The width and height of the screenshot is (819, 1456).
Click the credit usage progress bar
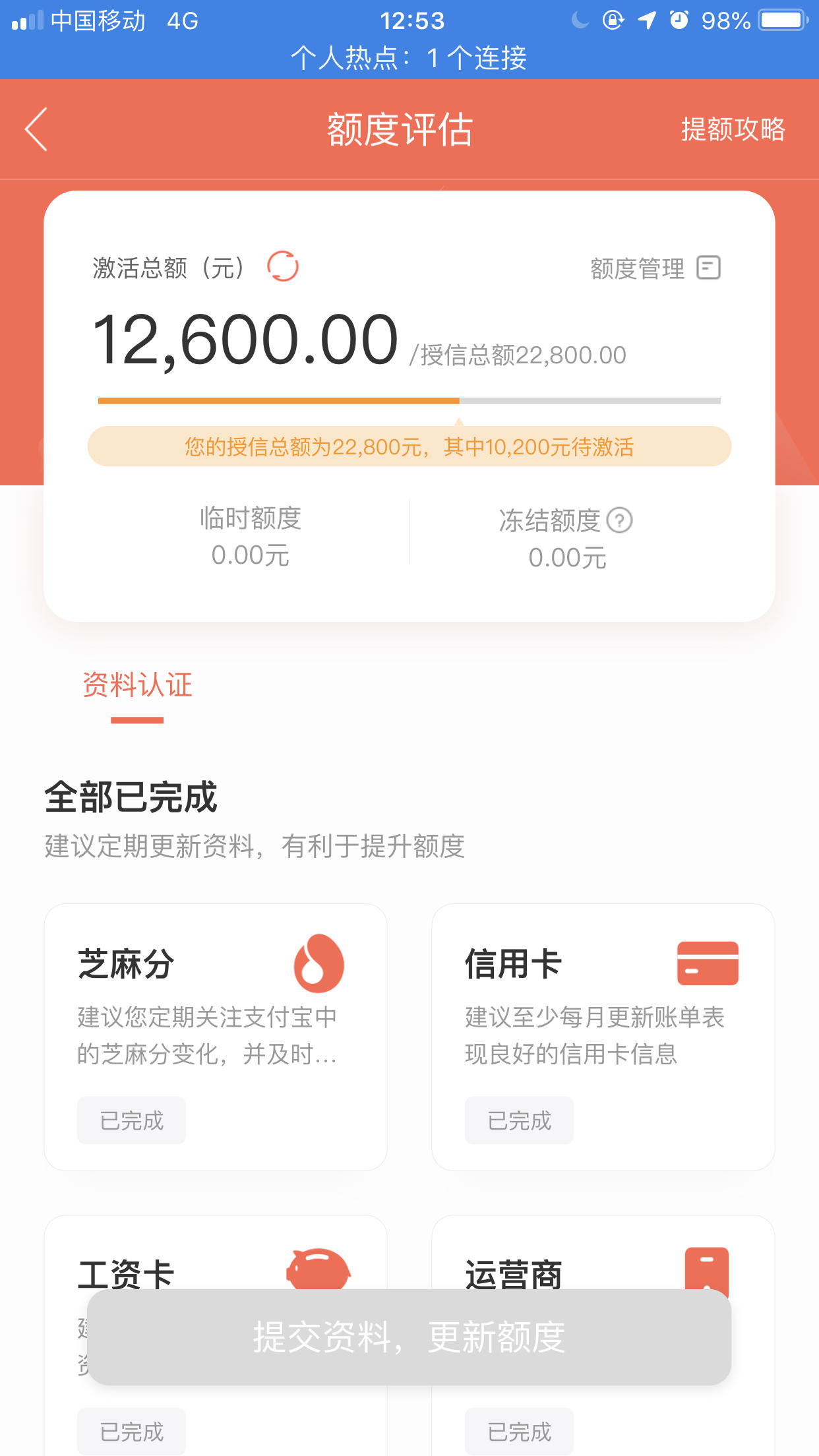[x=409, y=401]
